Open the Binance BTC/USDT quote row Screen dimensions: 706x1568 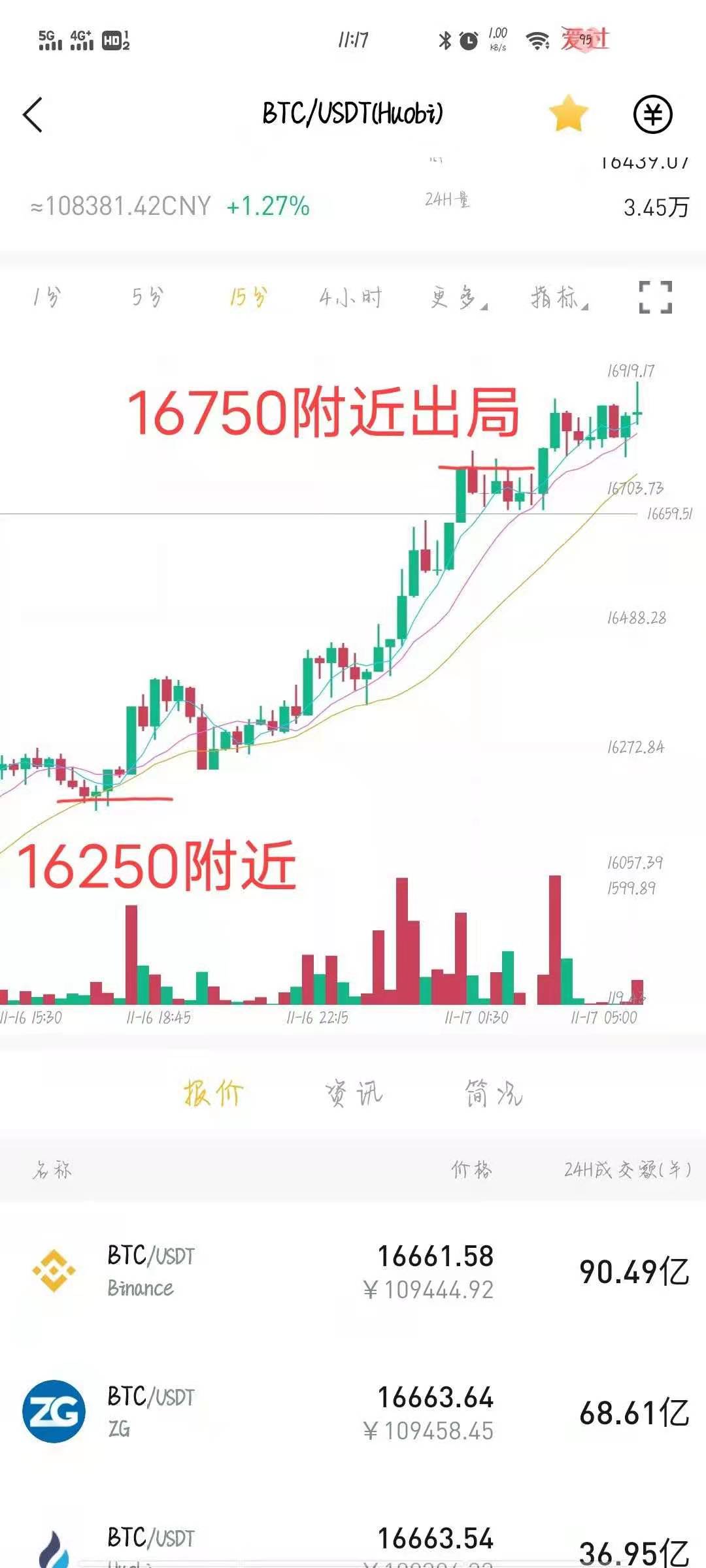[x=353, y=1271]
